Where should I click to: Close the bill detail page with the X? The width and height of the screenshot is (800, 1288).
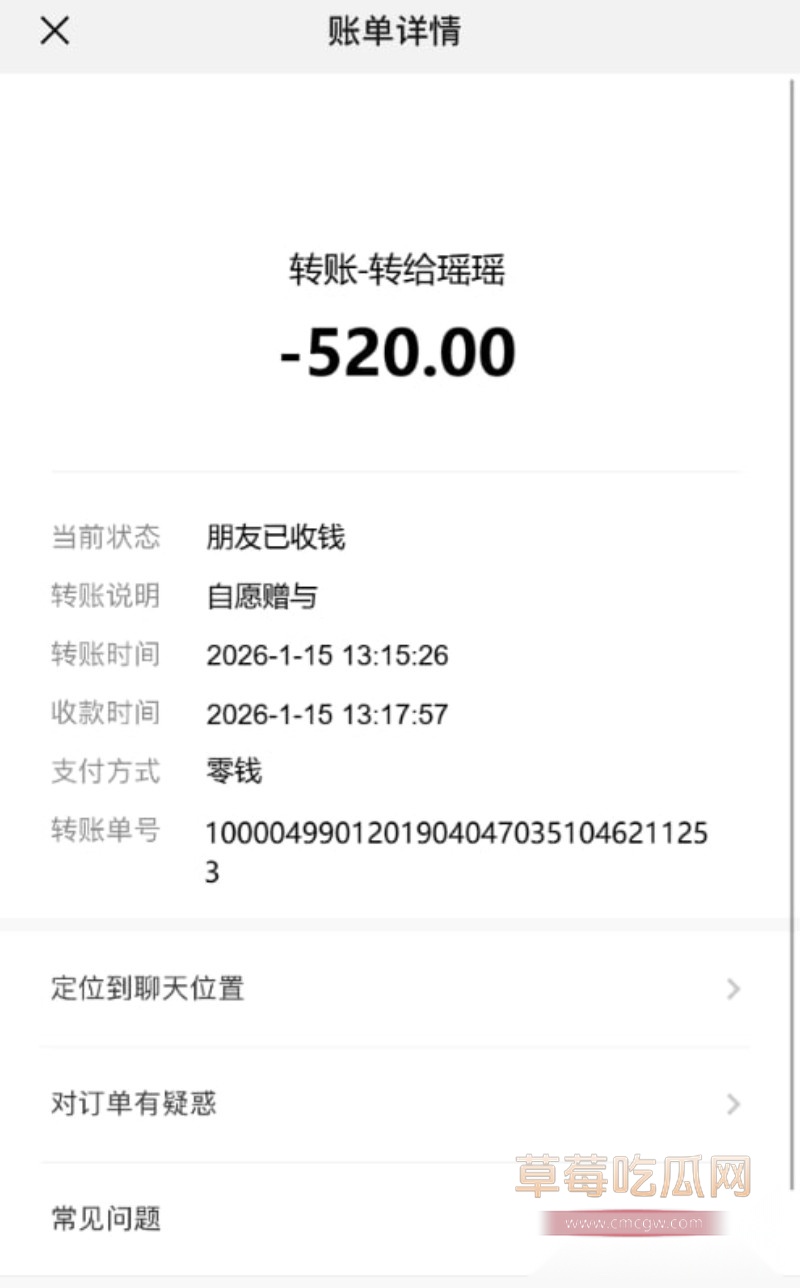pos(54,31)
